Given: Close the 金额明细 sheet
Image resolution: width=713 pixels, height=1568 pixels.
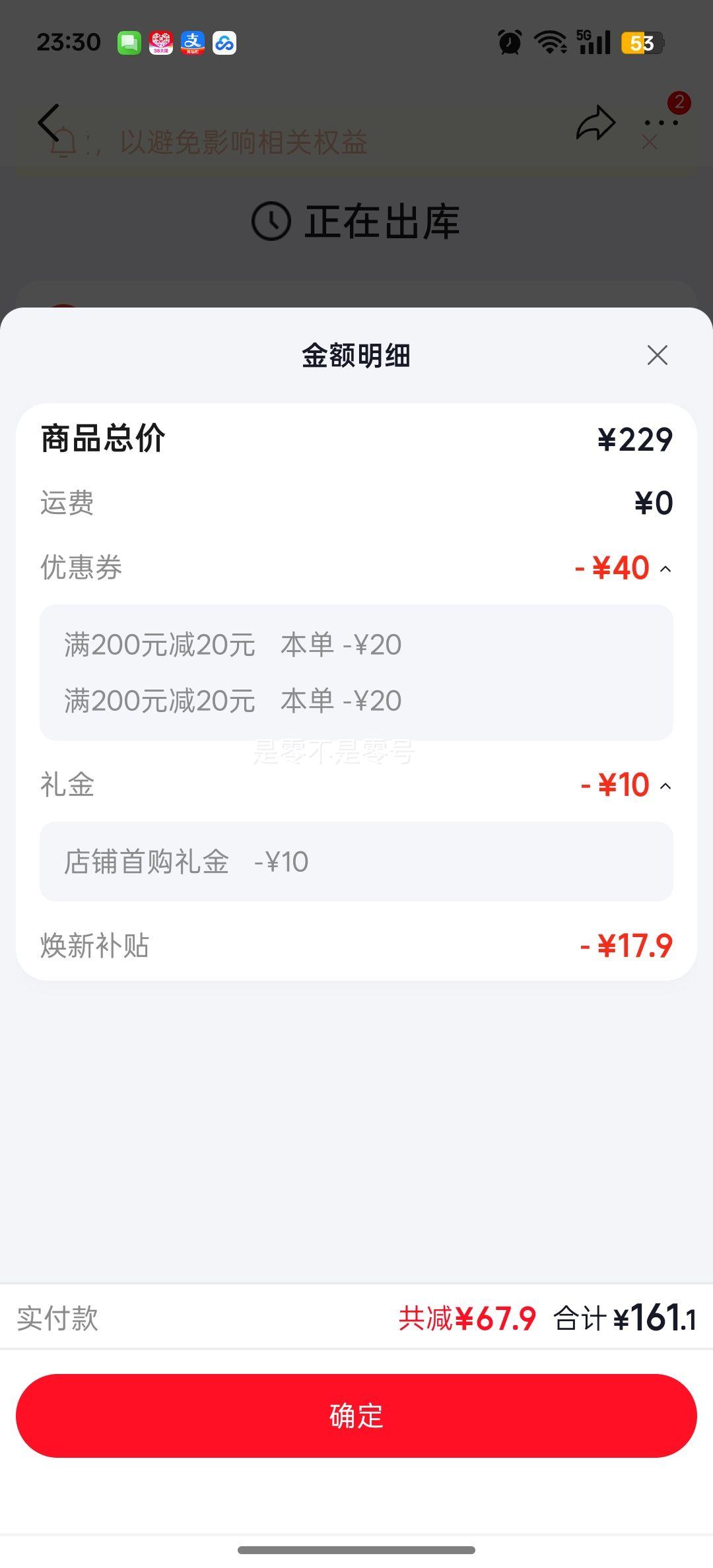Looking at the screenshot, I should tap(657, 355).
